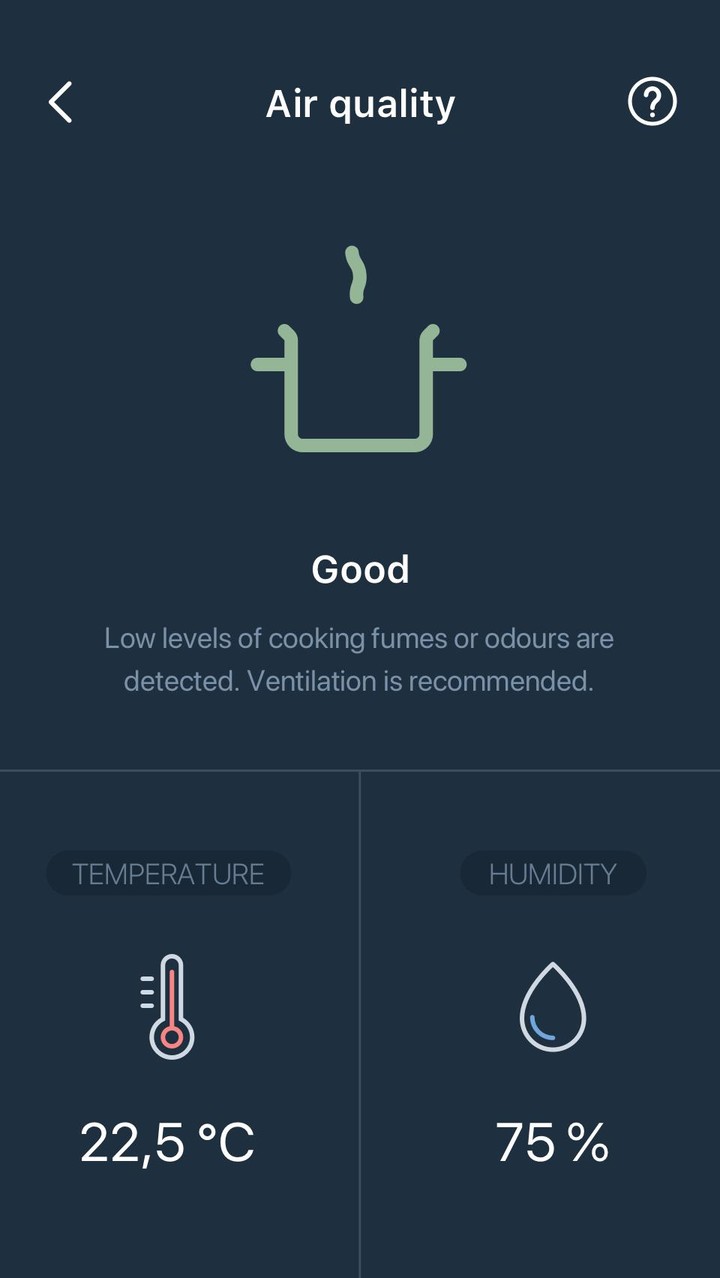Tap the left handle of the pot icon
720x1278 pixels.
click(268, 365)
